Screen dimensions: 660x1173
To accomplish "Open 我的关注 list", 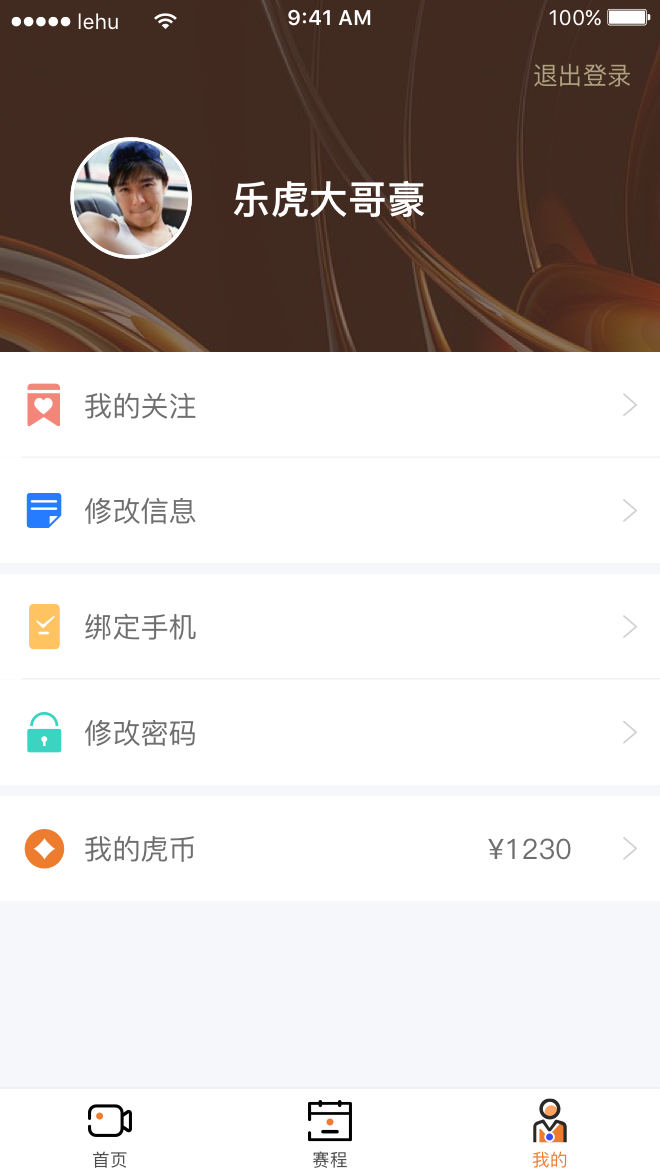I will pos(330,406).
